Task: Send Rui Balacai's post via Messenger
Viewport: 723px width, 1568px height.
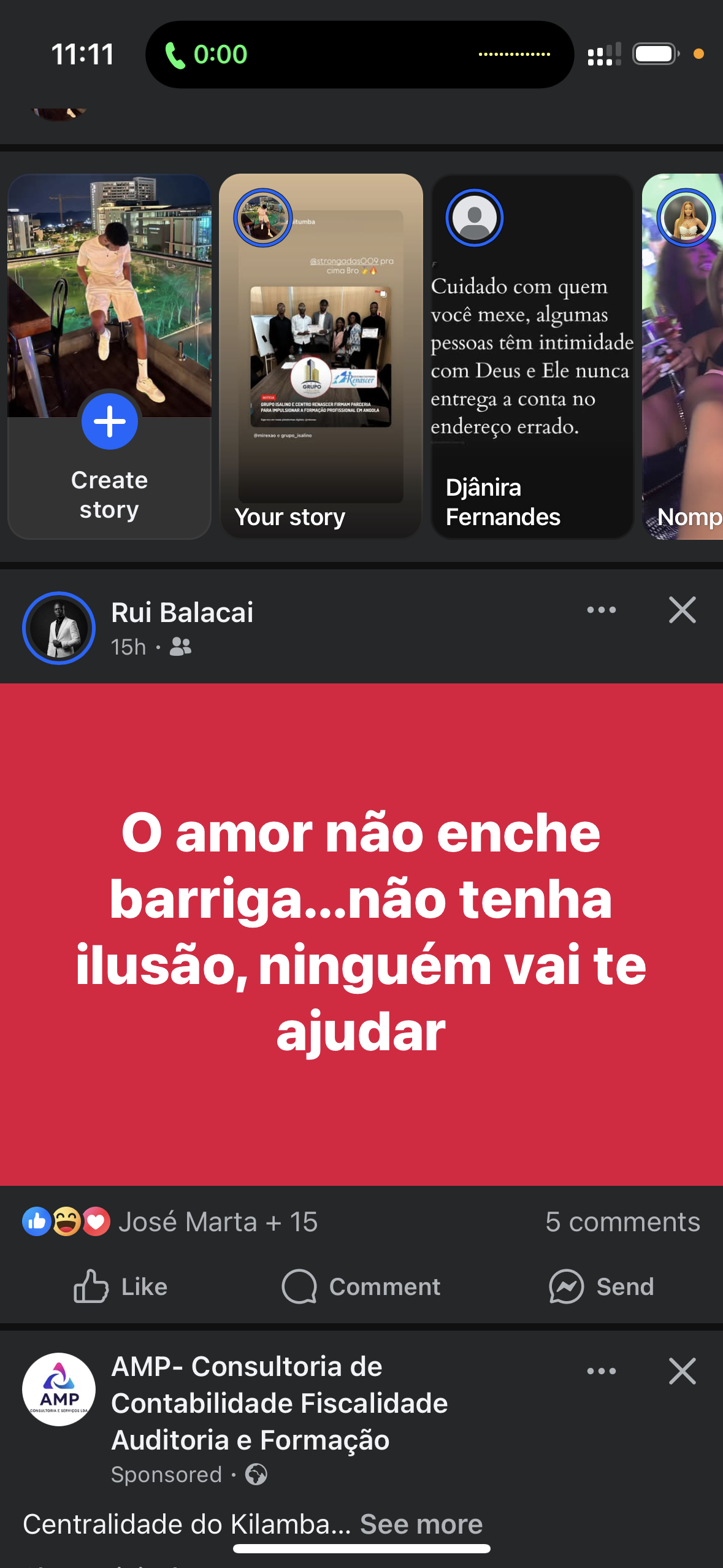Action: (601, 1286)
